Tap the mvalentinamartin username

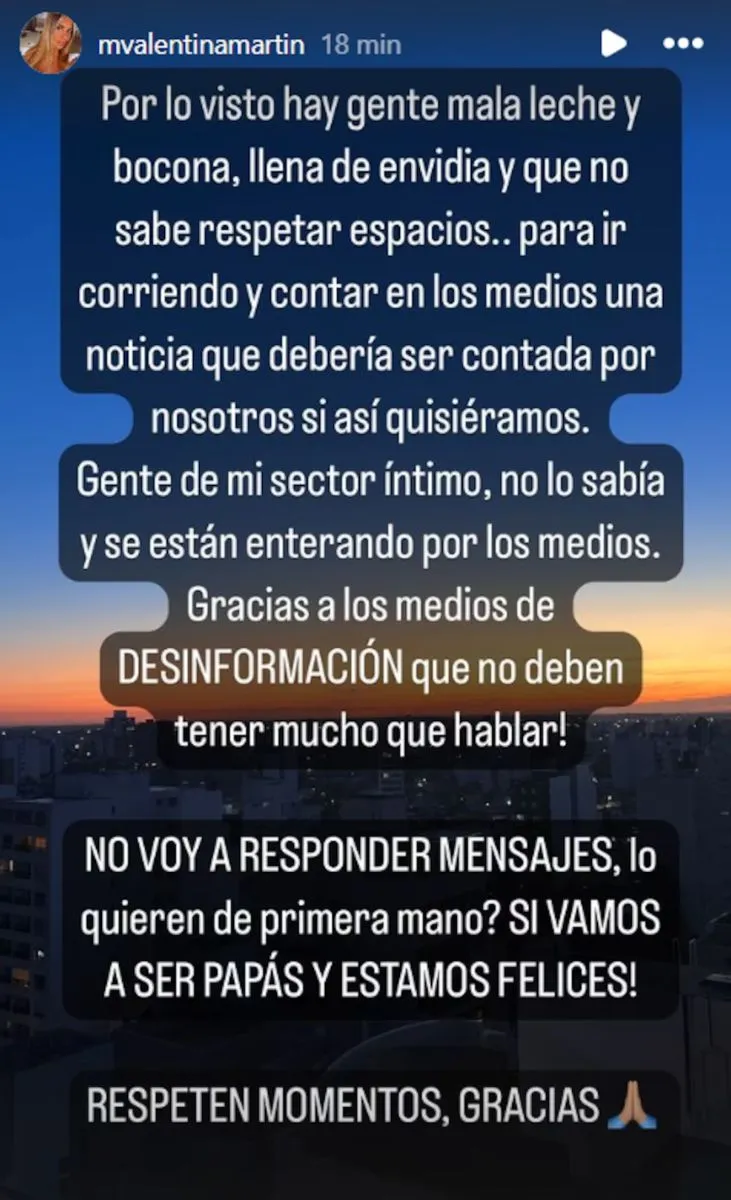click(x=203, y=45)
